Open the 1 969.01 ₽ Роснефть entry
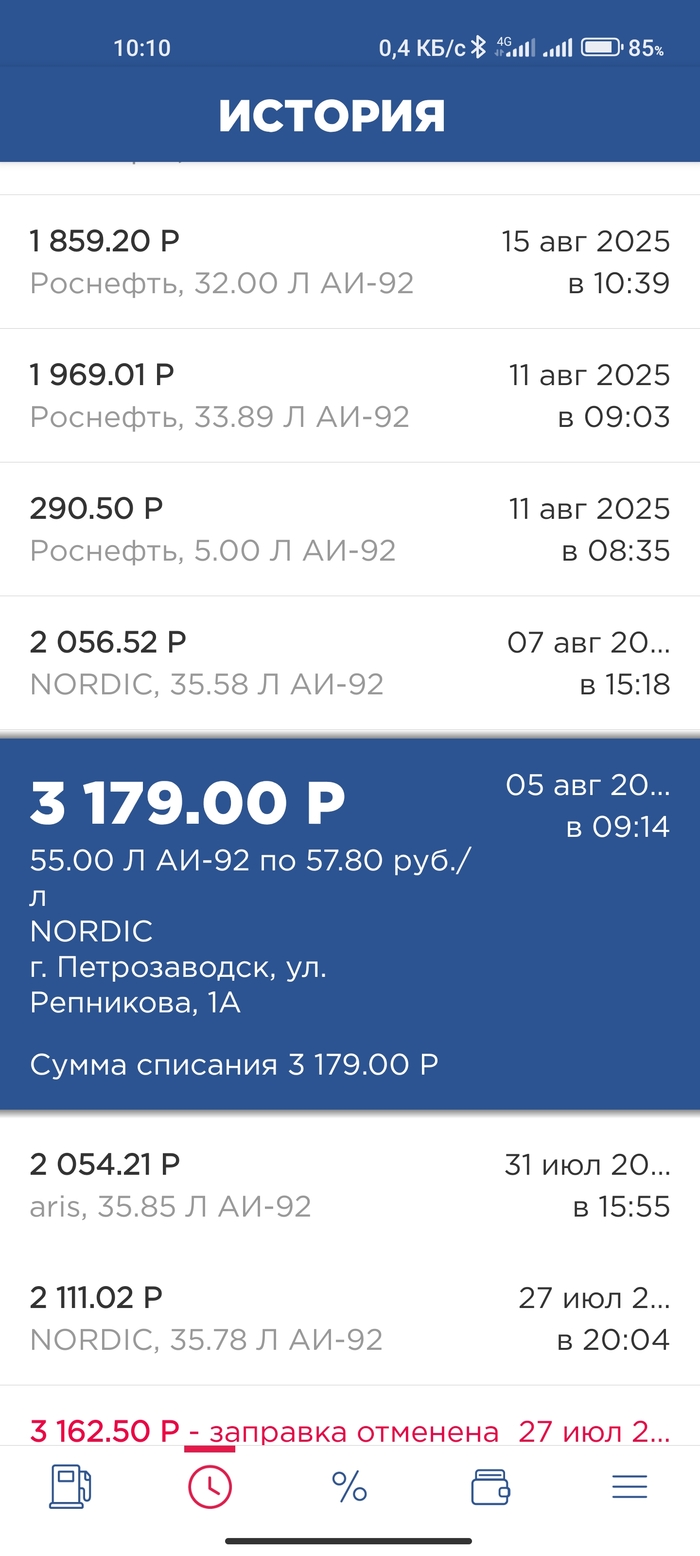Image resolution: width=700 pixels, height=1556 pixels. pyautogui.click(x=350, y=395)
